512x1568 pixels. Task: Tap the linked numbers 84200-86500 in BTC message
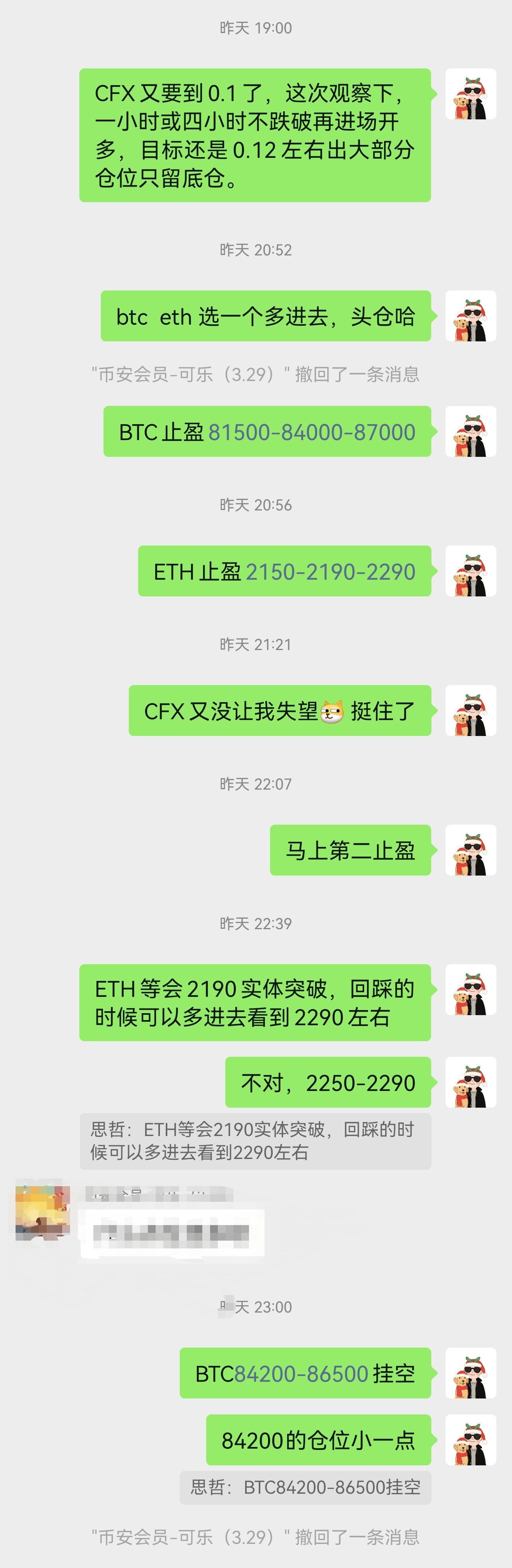point(302,1373)
